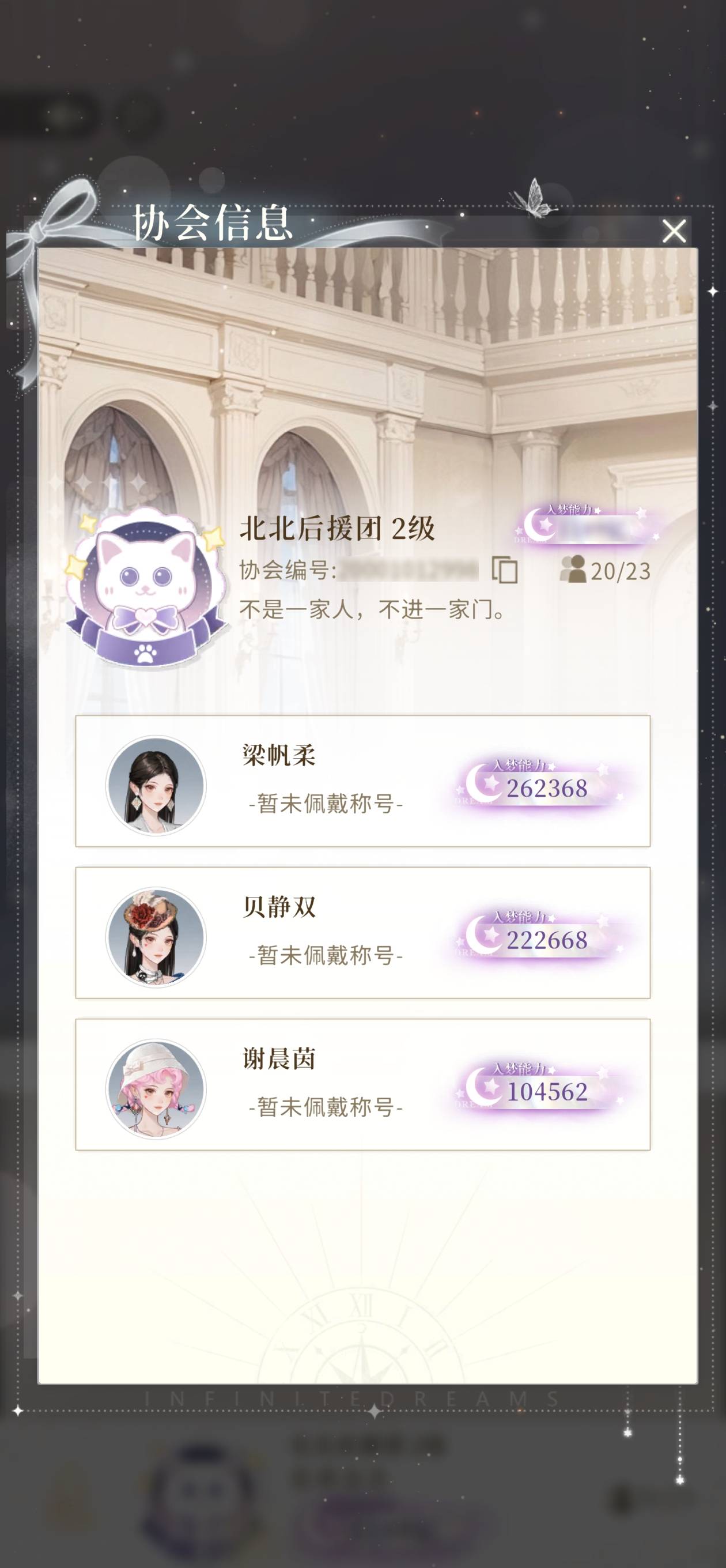The height and width of the screenshot is (1568, 726).
Task: Open member 贝静双's profile row
Action: click(x=362, y=933)
